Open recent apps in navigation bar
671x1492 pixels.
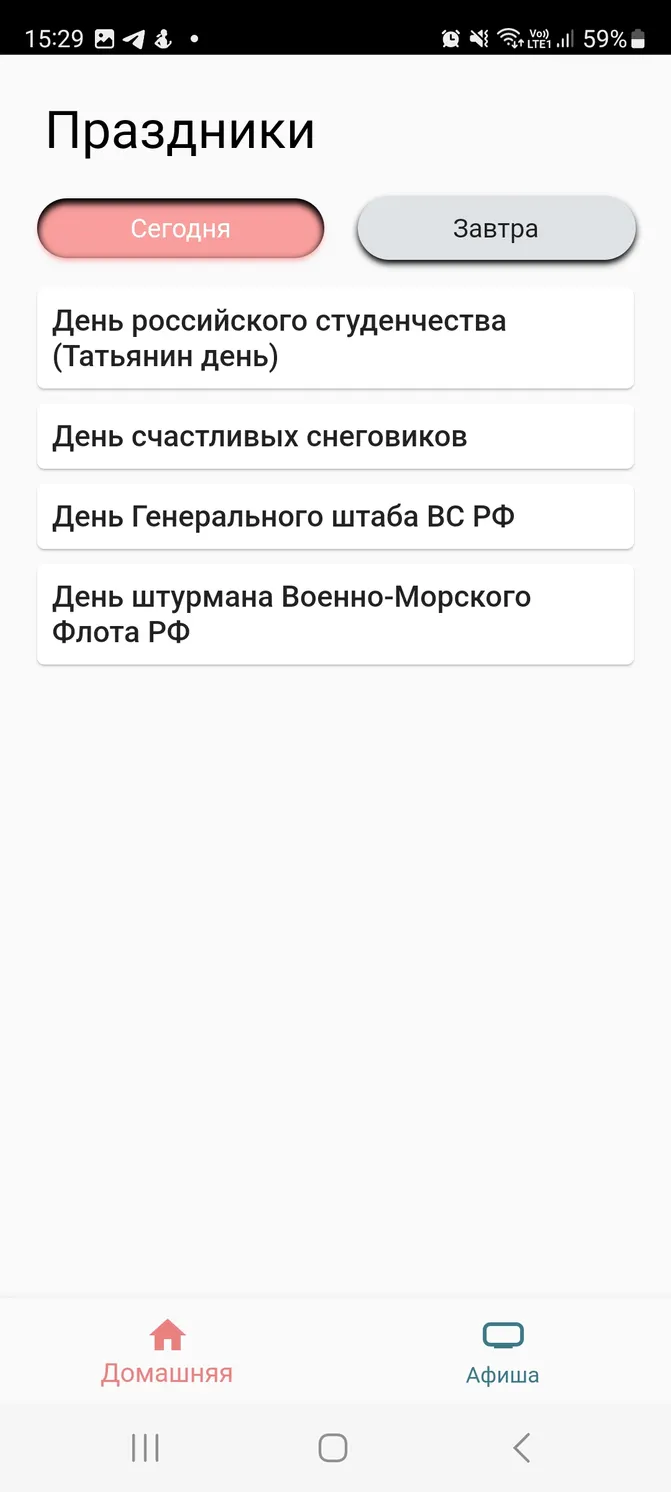tap(145, 1447)
